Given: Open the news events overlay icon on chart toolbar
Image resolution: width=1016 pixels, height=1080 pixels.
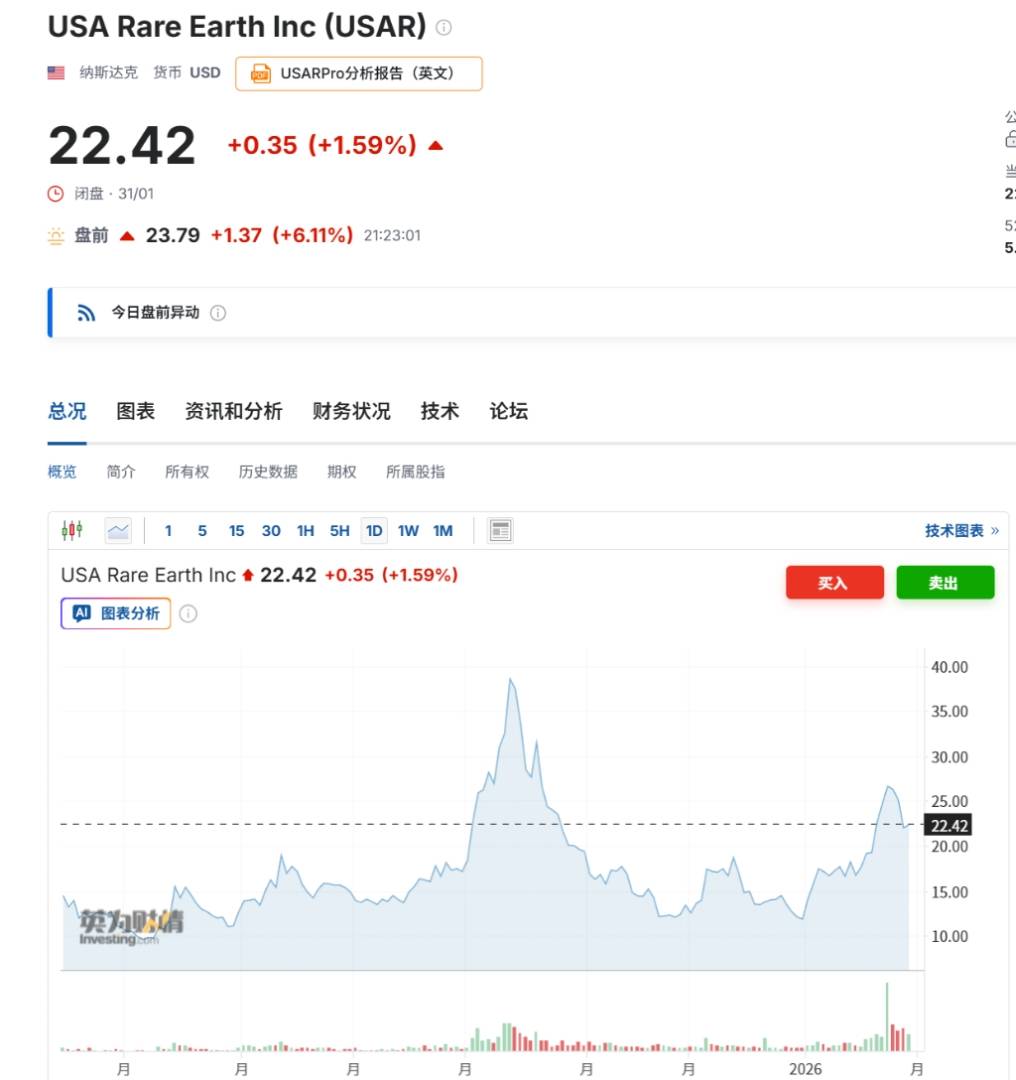Looking at the screenshot, I should [499, 530].
